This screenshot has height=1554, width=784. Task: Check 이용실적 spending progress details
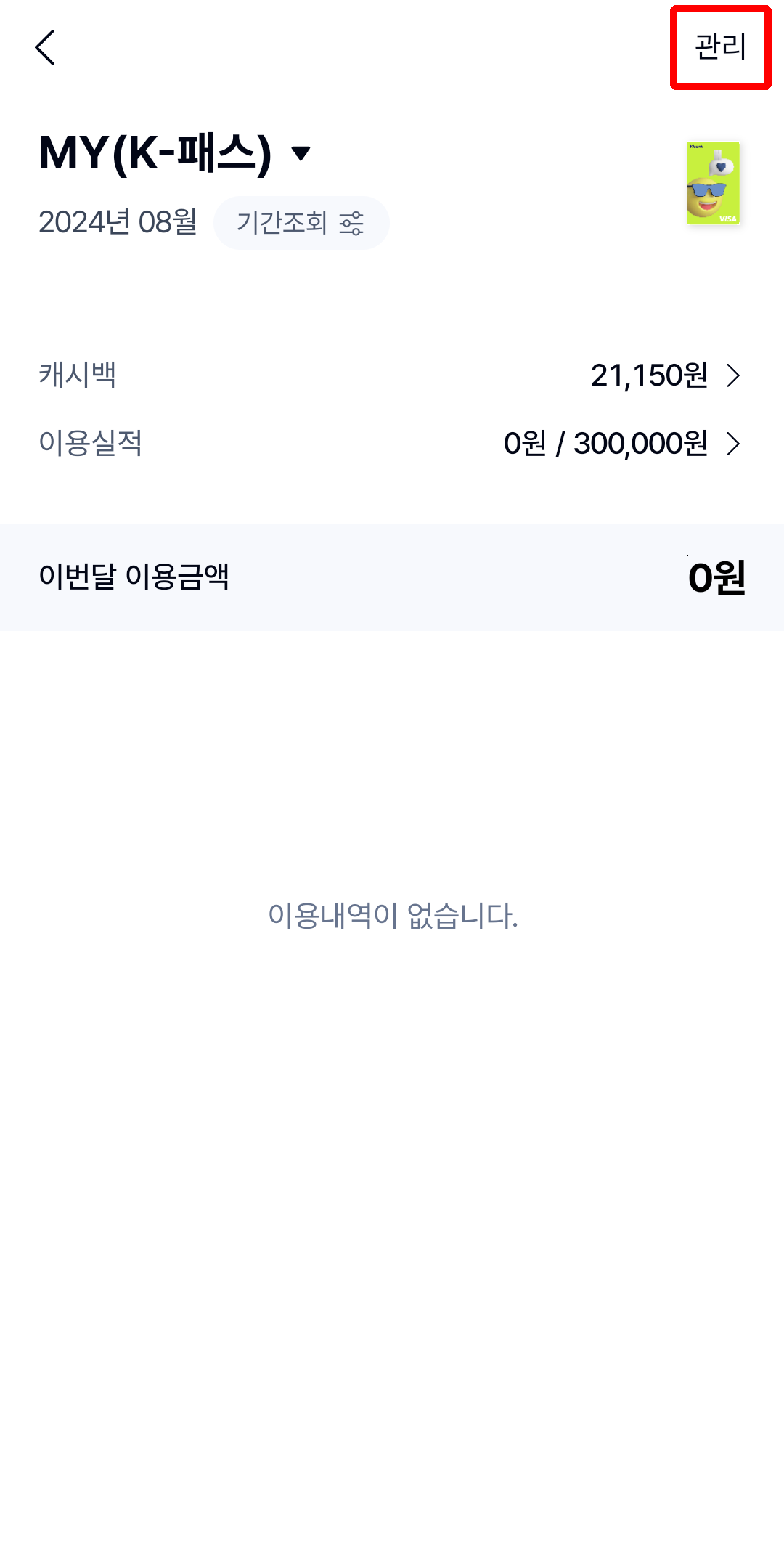608,446
